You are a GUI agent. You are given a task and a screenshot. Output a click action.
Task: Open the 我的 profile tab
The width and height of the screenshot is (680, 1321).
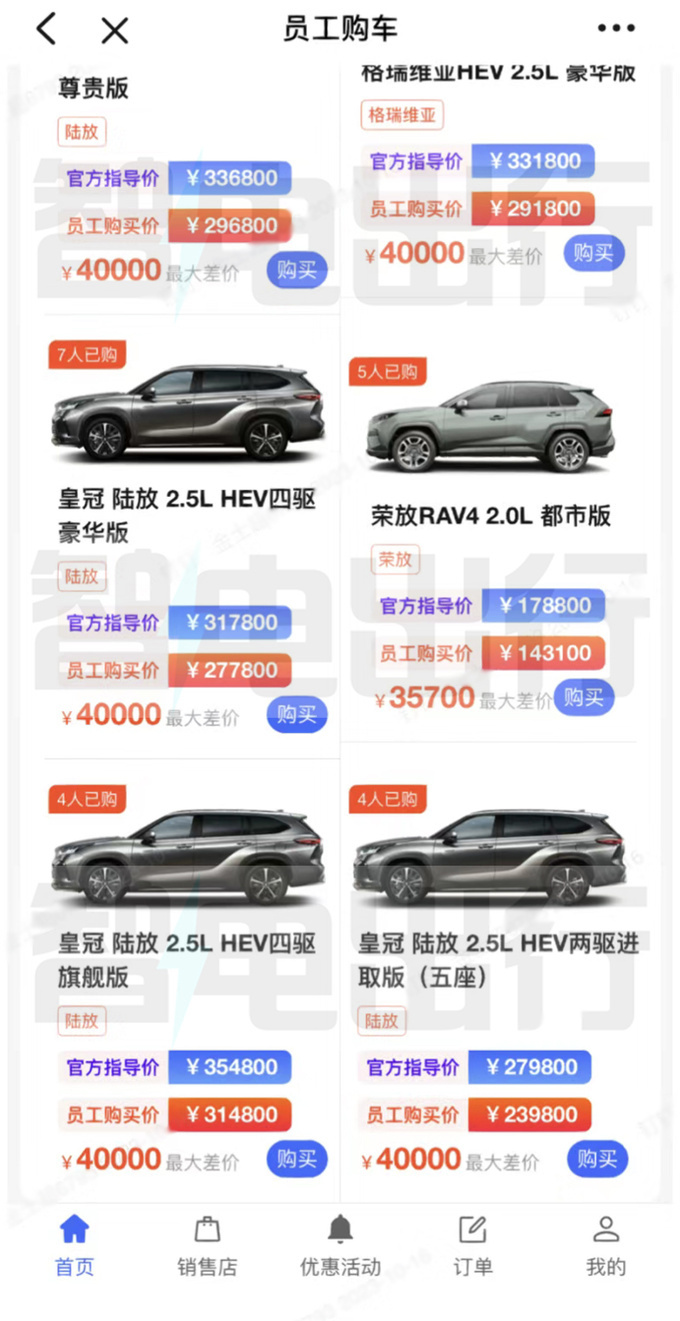[x=606, y=1246]
